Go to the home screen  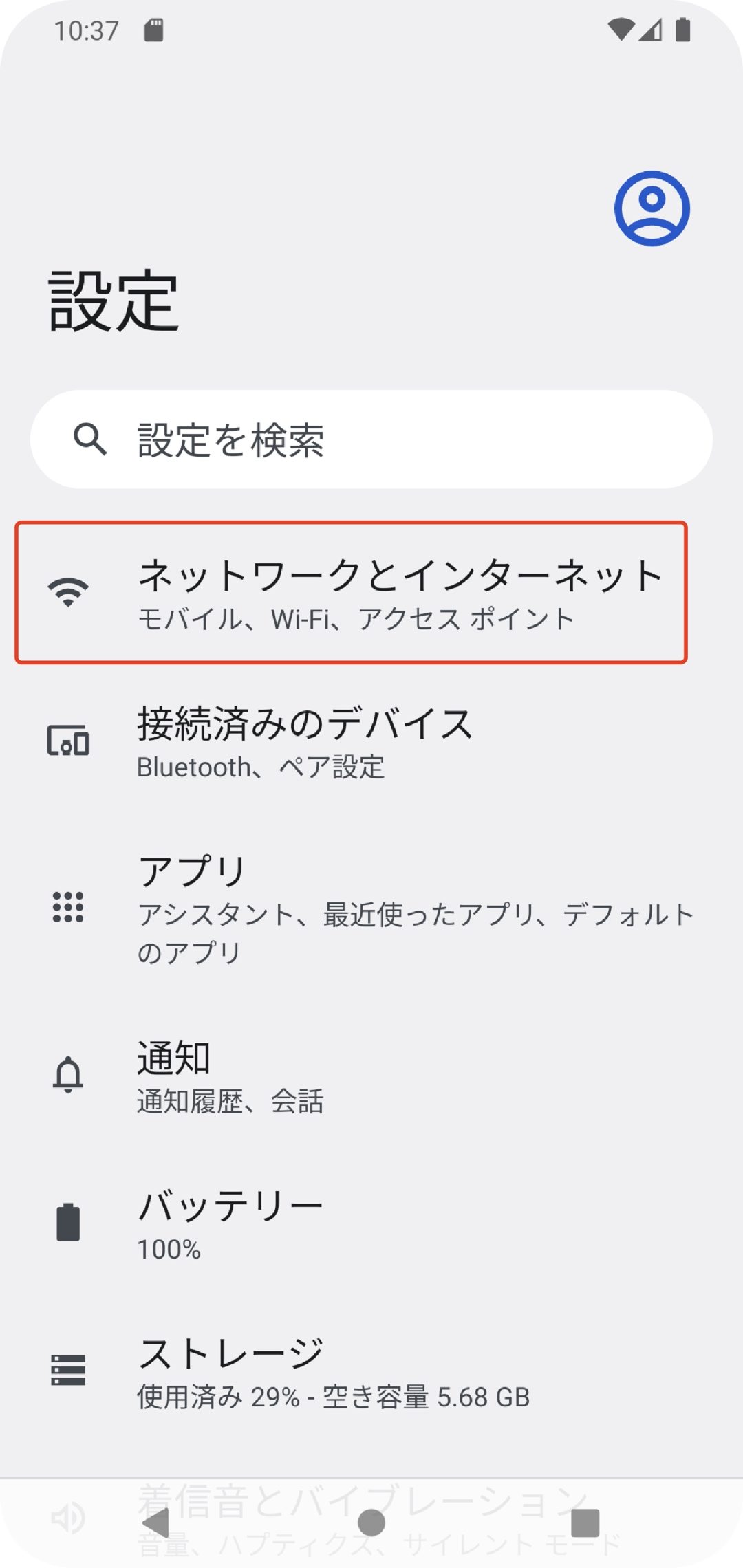coord(371,1523)
